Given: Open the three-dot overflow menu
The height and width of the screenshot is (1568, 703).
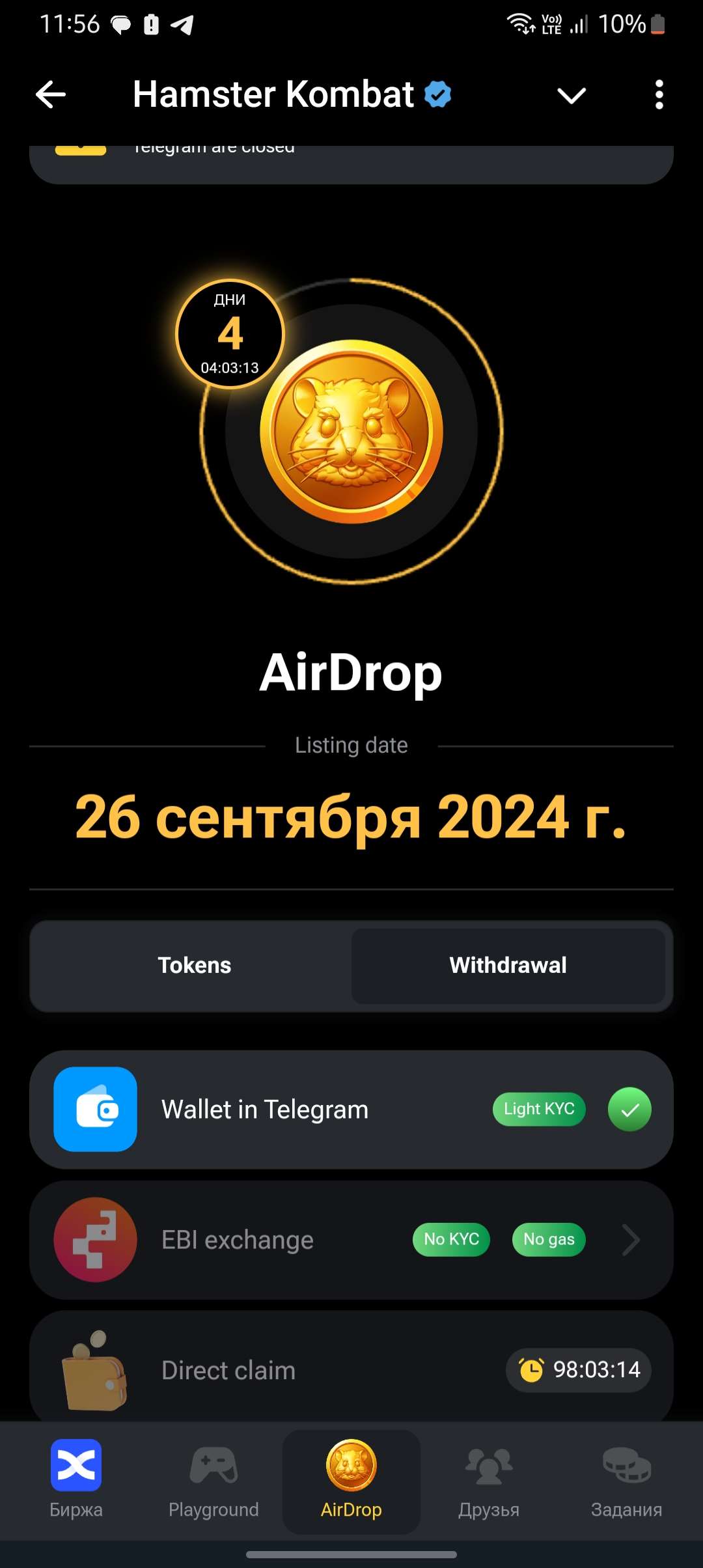Looking at the screenshot, I should pos(659,95).
